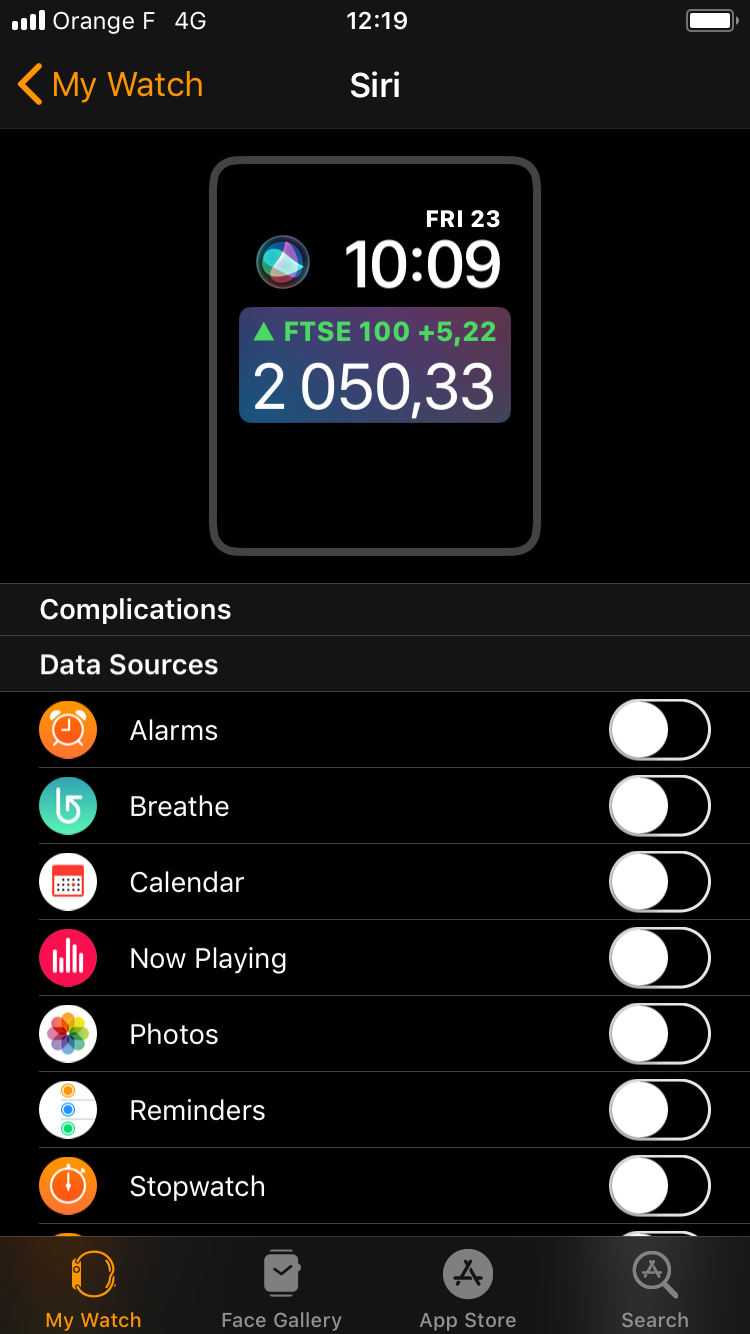Enable Photos as a data source
This screenshot has height=1334, width=750.
click(x=660, y=1034)
